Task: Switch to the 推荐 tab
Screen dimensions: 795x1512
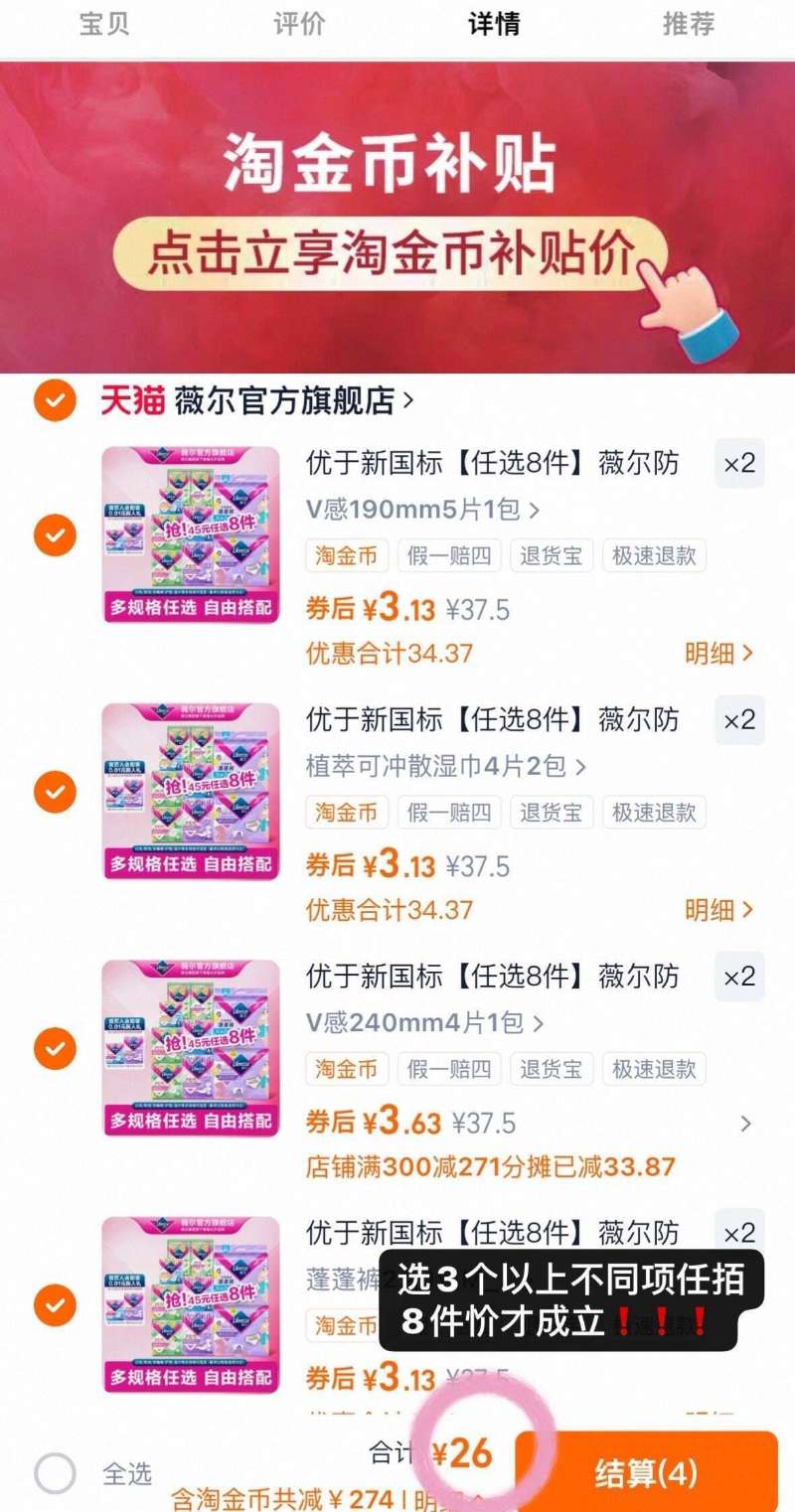Action: click(688, 25)
